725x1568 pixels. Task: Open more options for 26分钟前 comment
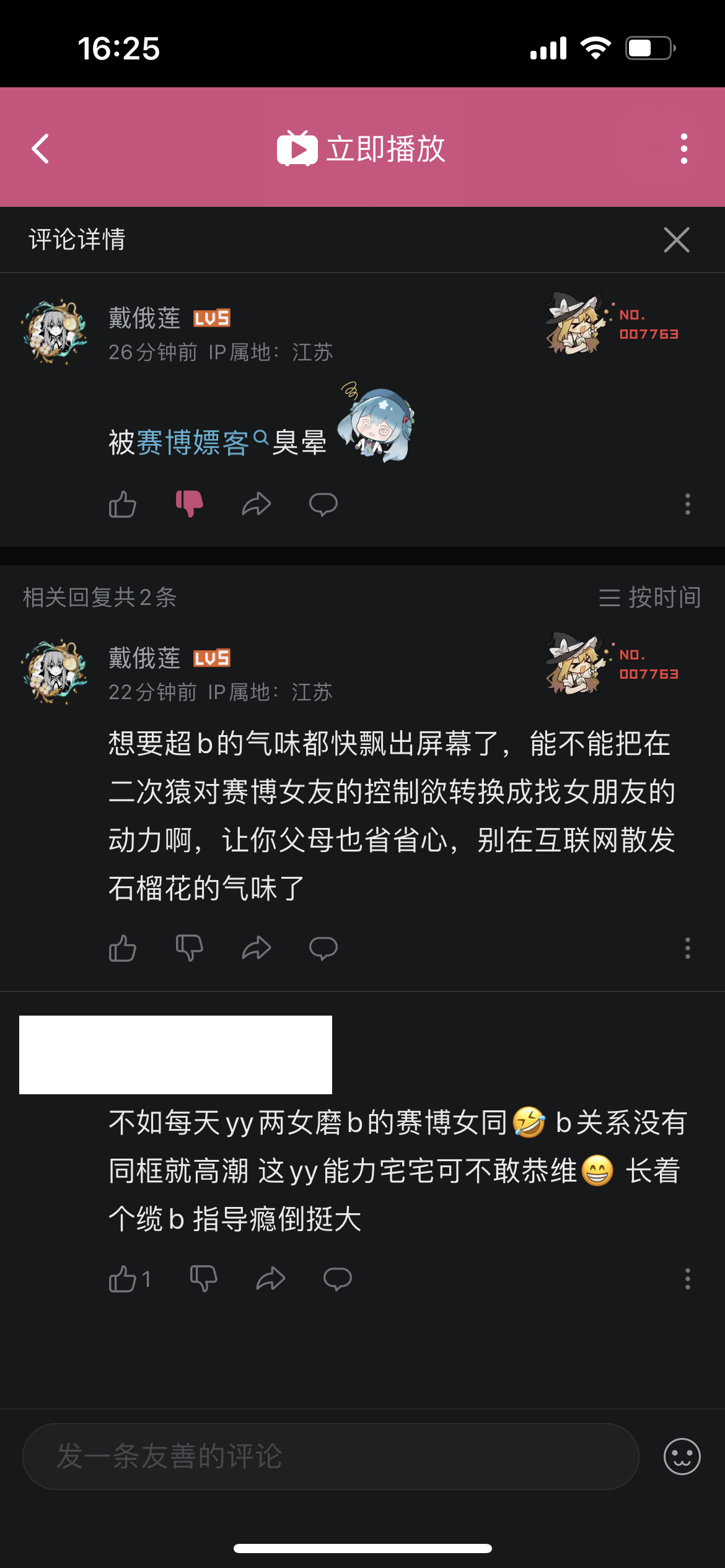pos(687,504)
